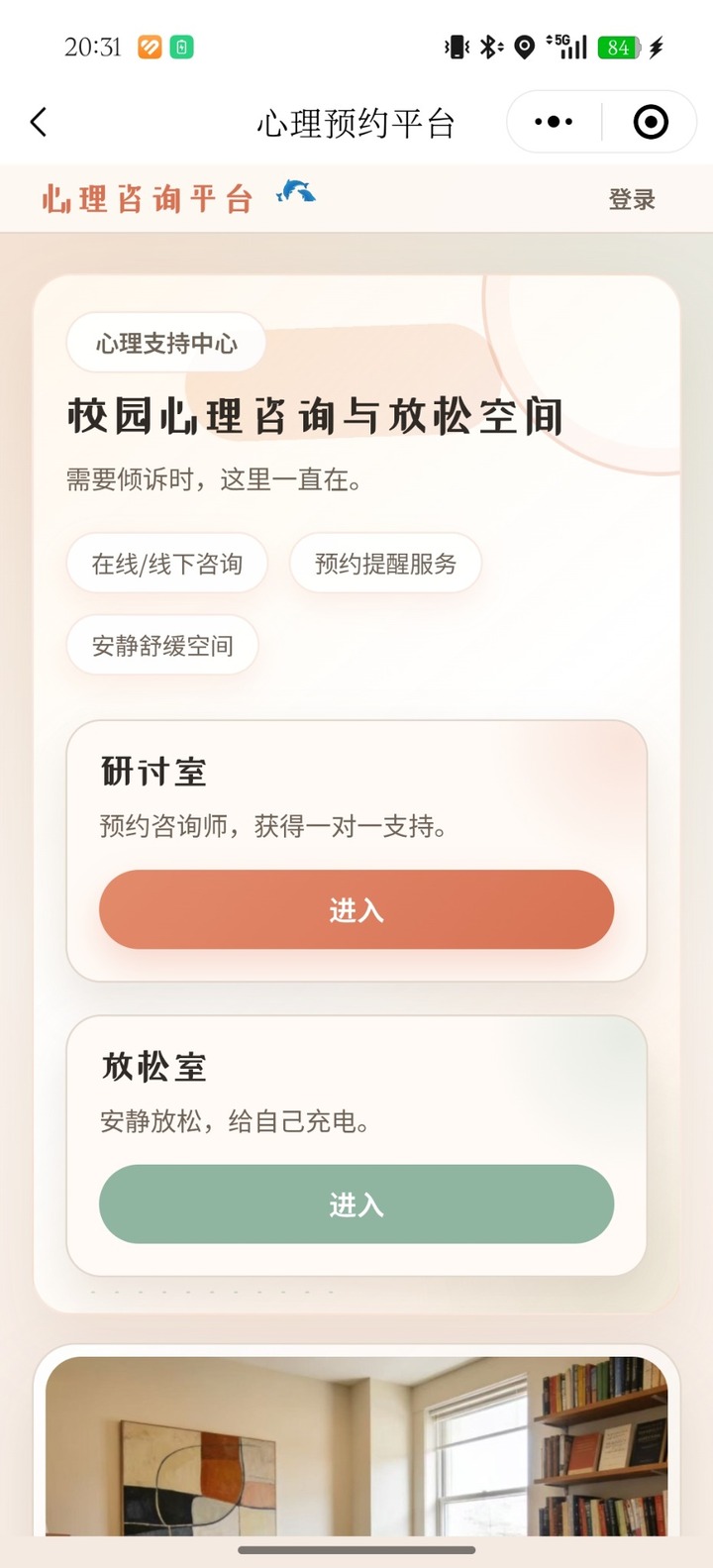Open the mini-program options via the ... menu
The height and width of the screenshot is (1568, 713).
(552, 122)
